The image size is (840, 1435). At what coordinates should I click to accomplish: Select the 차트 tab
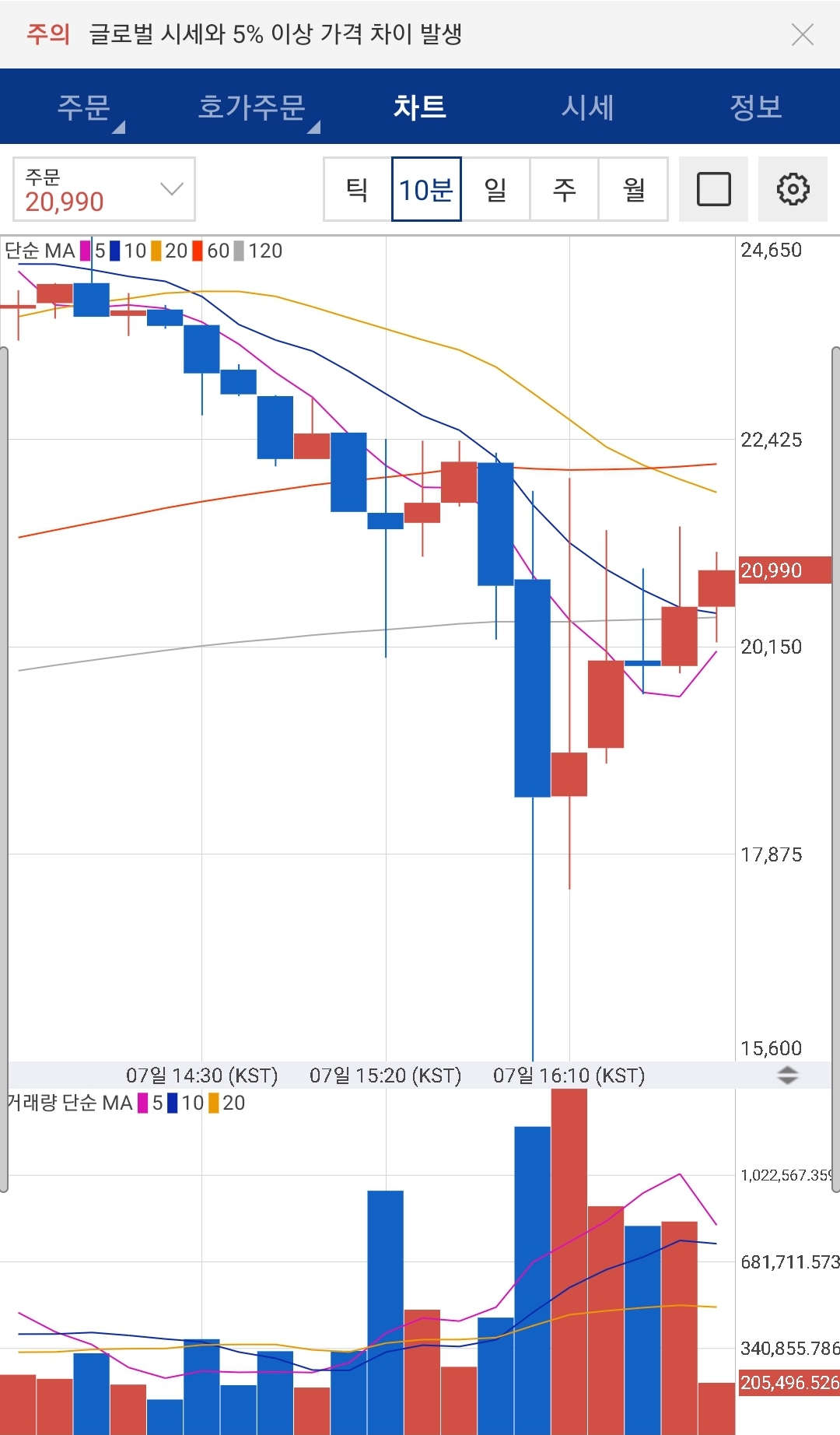(420, 107)
